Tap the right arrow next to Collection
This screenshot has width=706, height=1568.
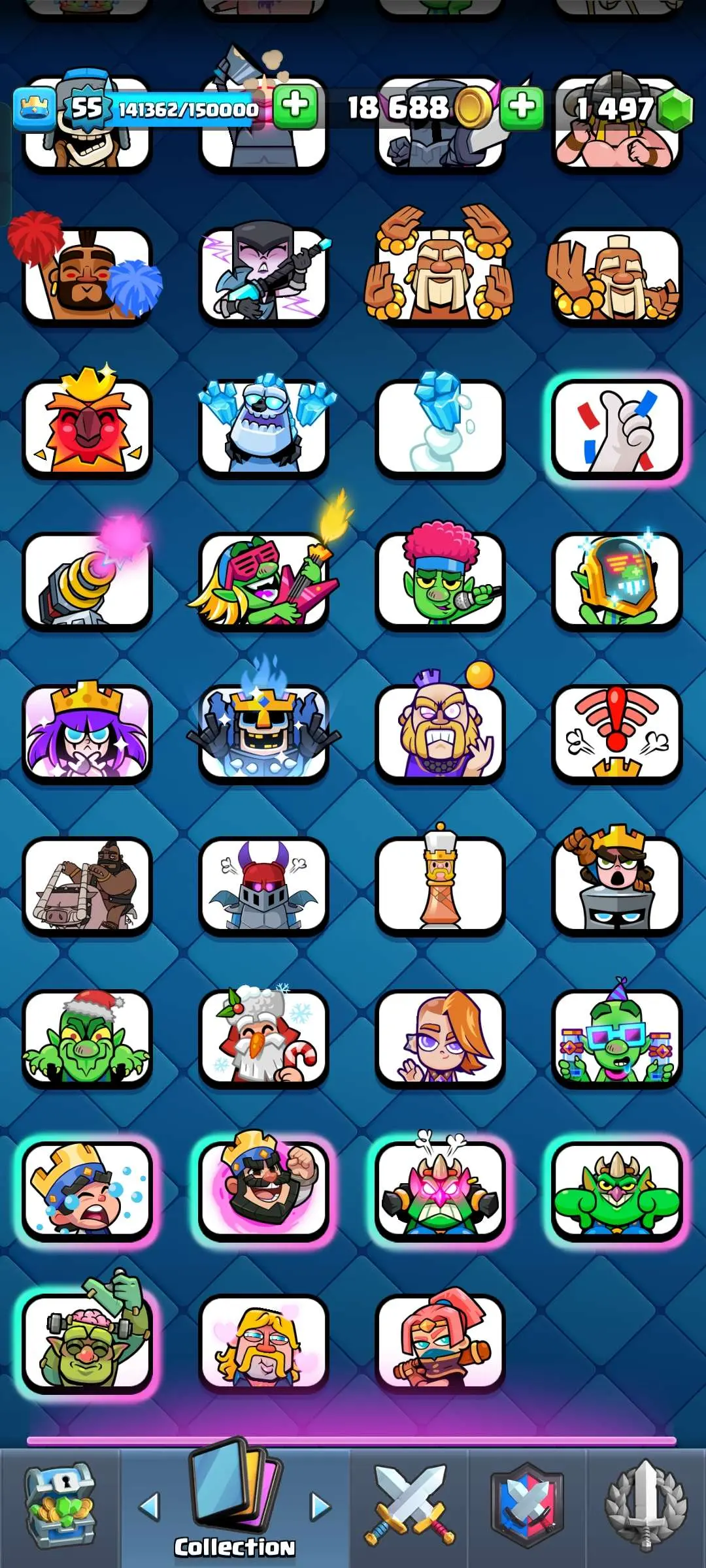320,1507
